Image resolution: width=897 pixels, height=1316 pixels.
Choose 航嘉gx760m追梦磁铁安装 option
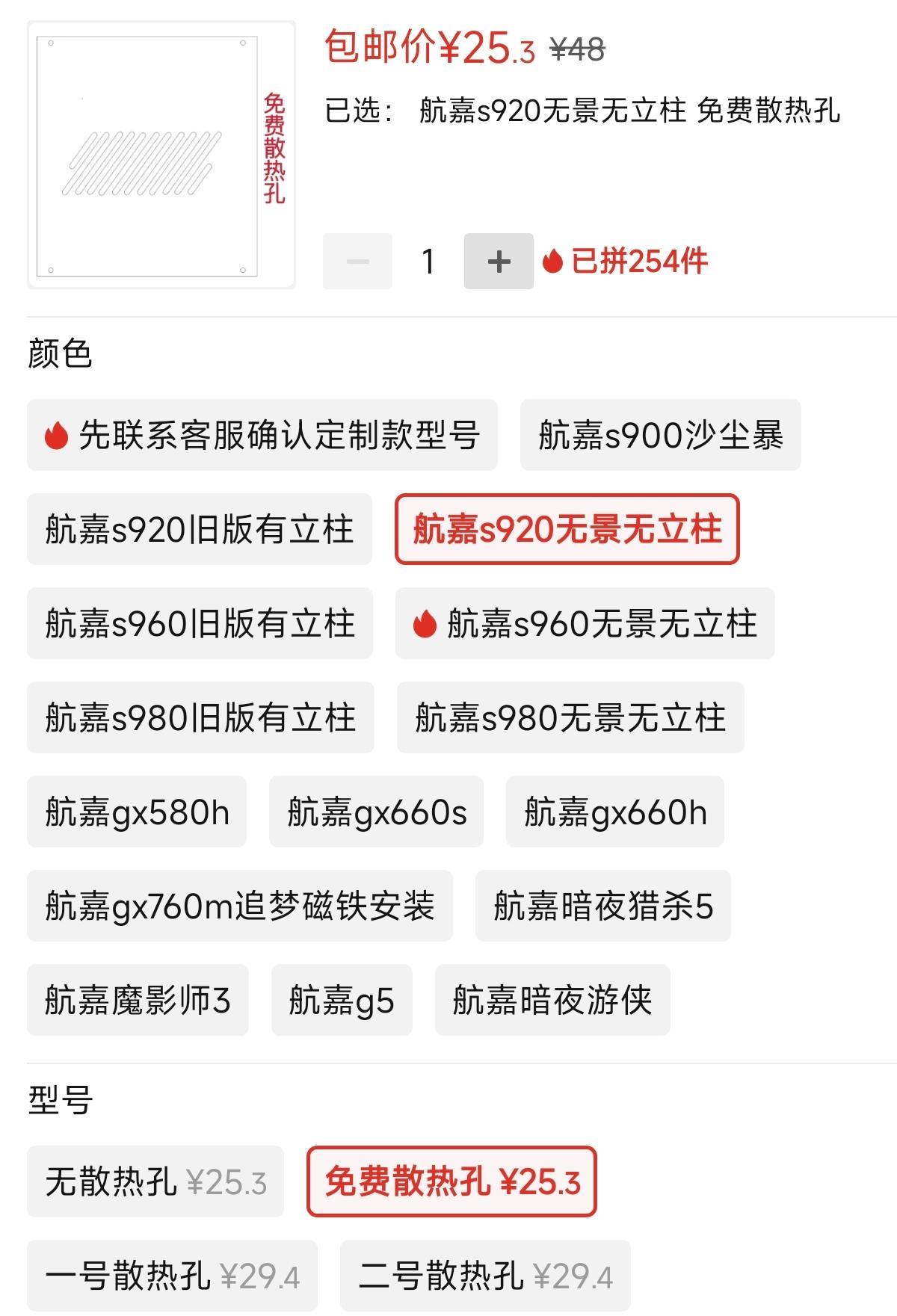239,906
